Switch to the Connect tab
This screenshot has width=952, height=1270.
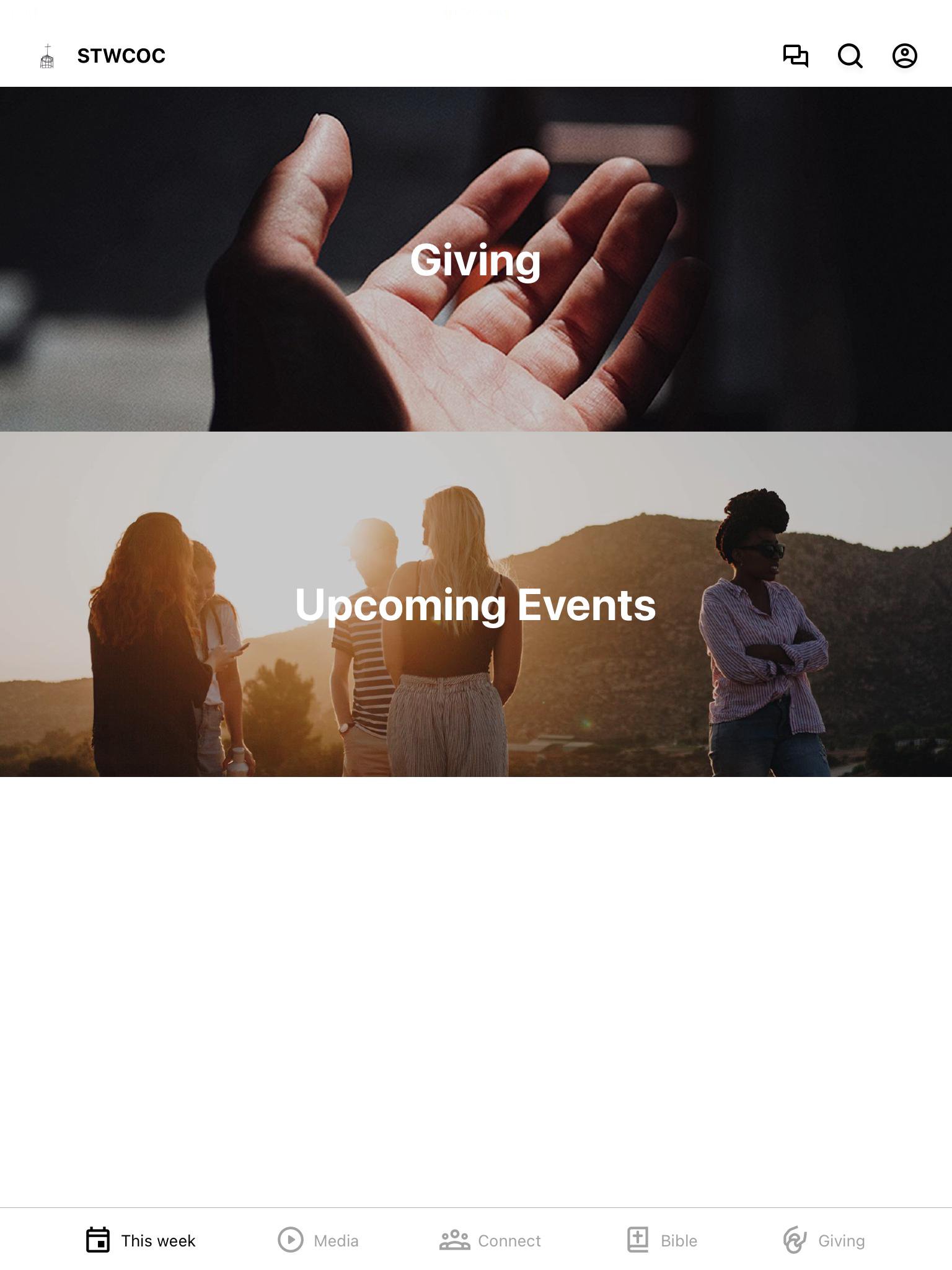(x=490, y=1240)
